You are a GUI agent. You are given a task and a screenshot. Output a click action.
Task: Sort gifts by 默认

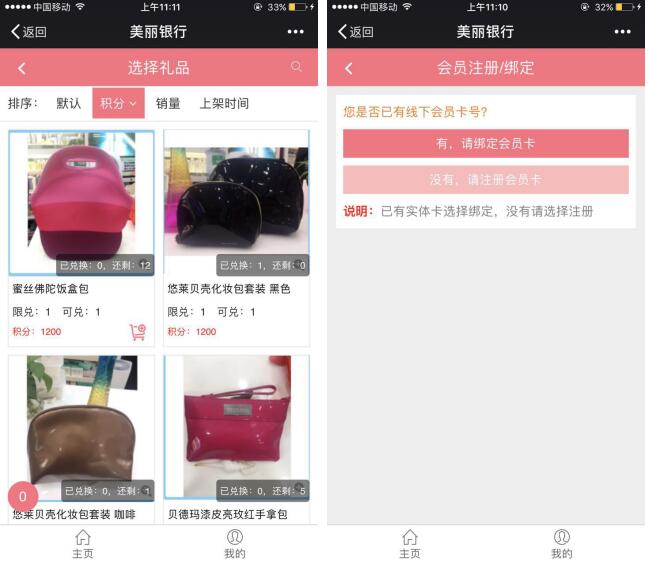tap(69, 103)
